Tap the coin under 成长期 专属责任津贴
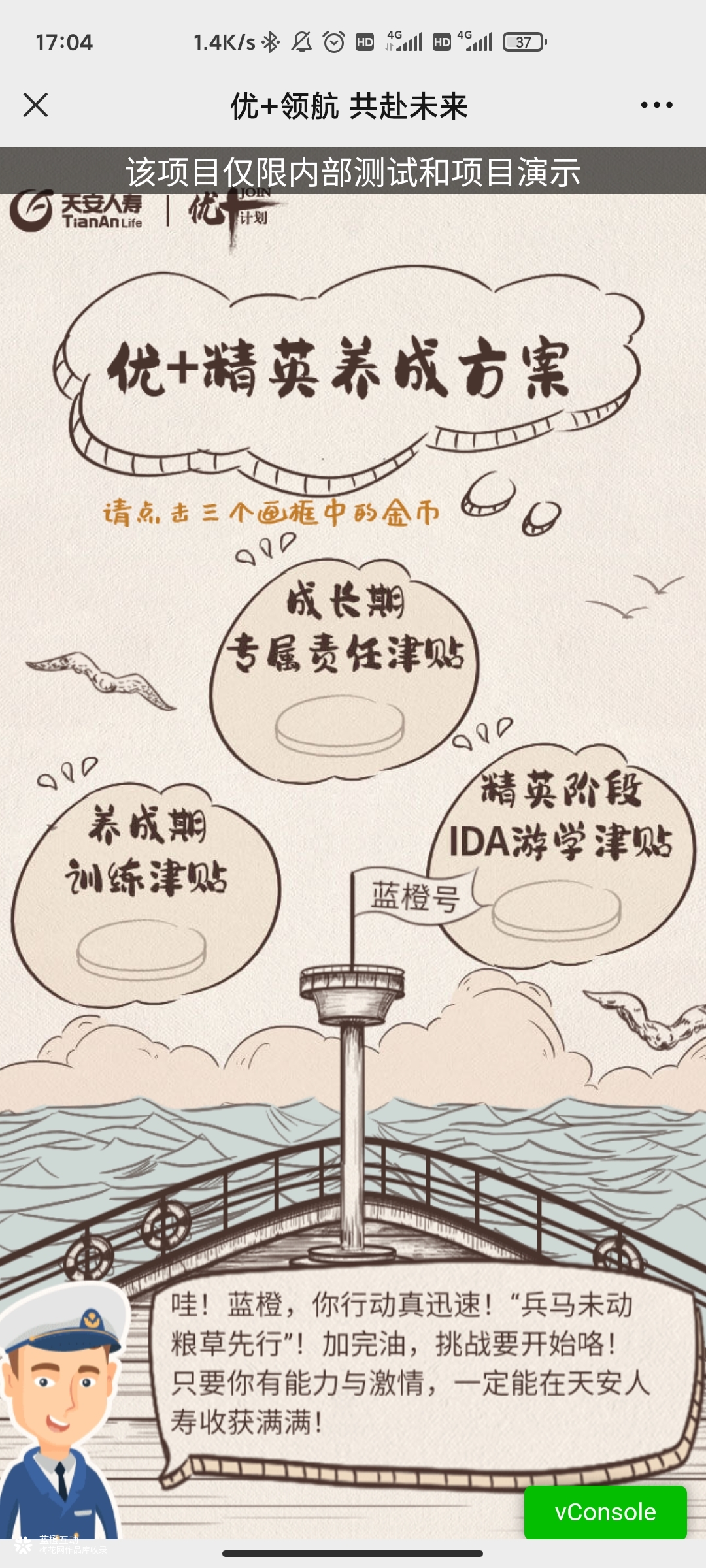This screenshot has width=706, height=1568. pyautogui.click(x=339, y=724)
